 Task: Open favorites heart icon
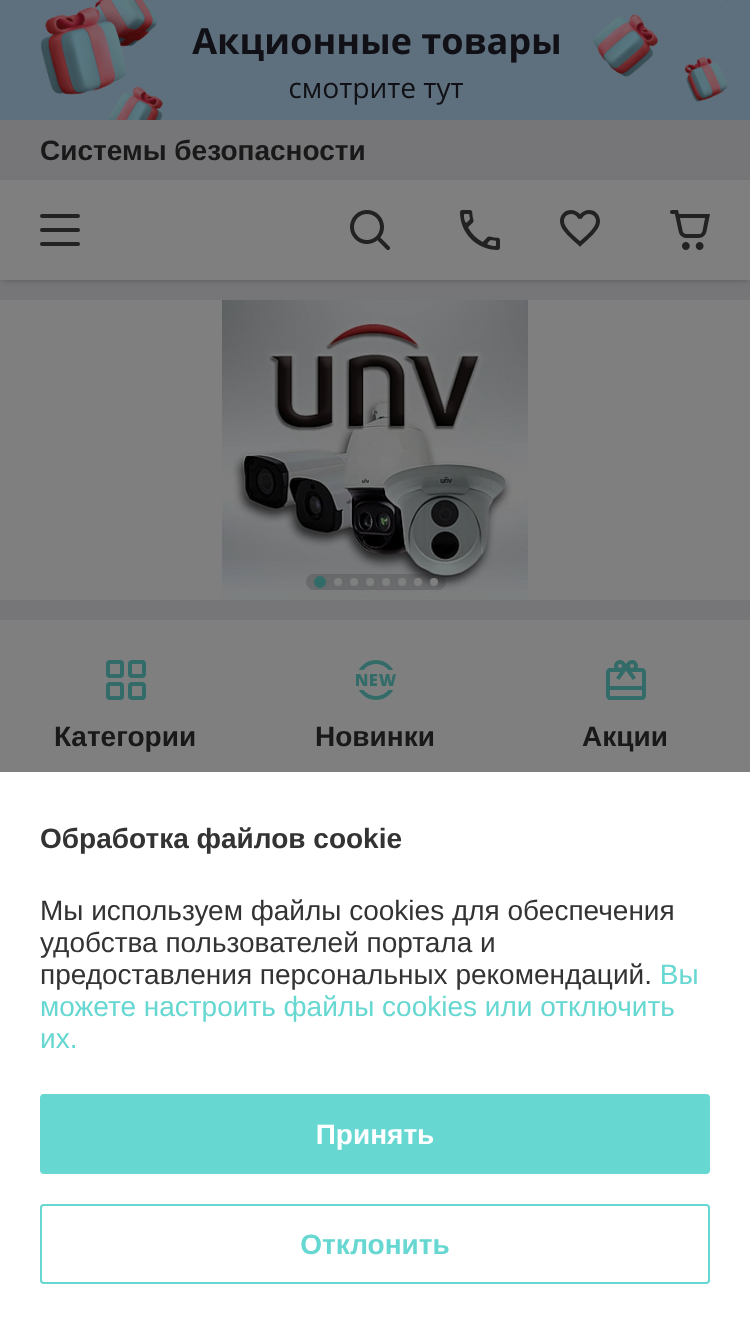580,229
